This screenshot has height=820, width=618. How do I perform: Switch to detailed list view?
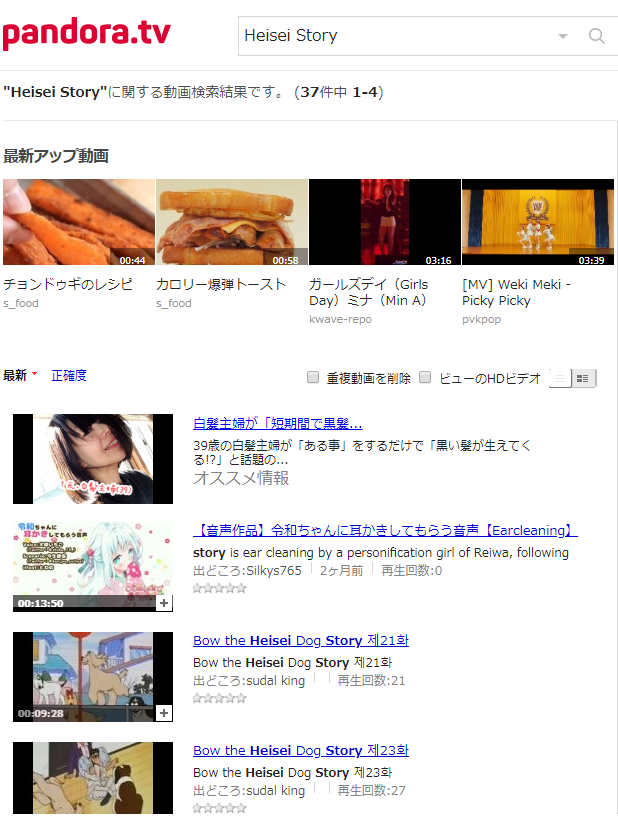584,377
